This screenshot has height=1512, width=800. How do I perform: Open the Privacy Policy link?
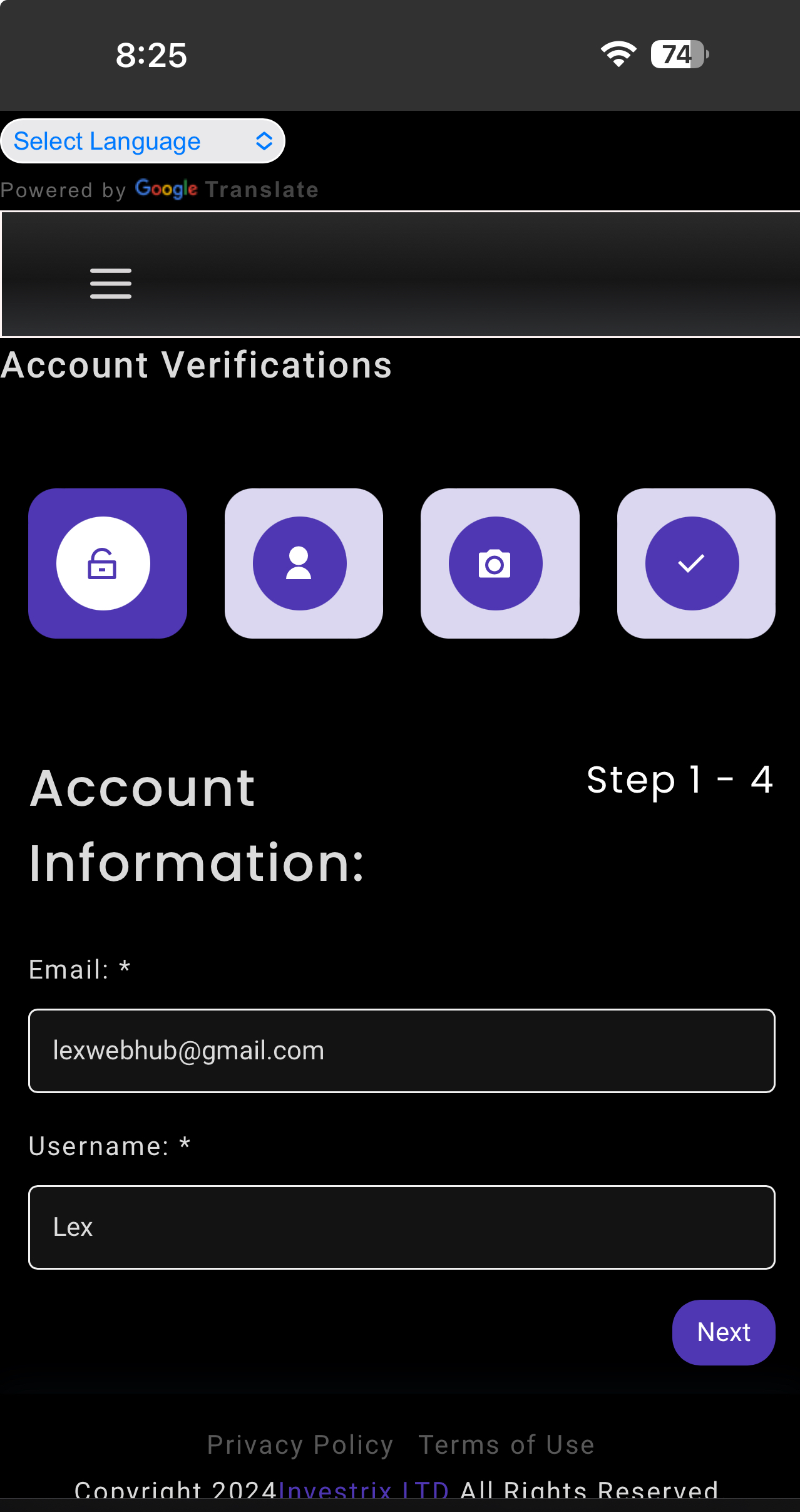300,1445
